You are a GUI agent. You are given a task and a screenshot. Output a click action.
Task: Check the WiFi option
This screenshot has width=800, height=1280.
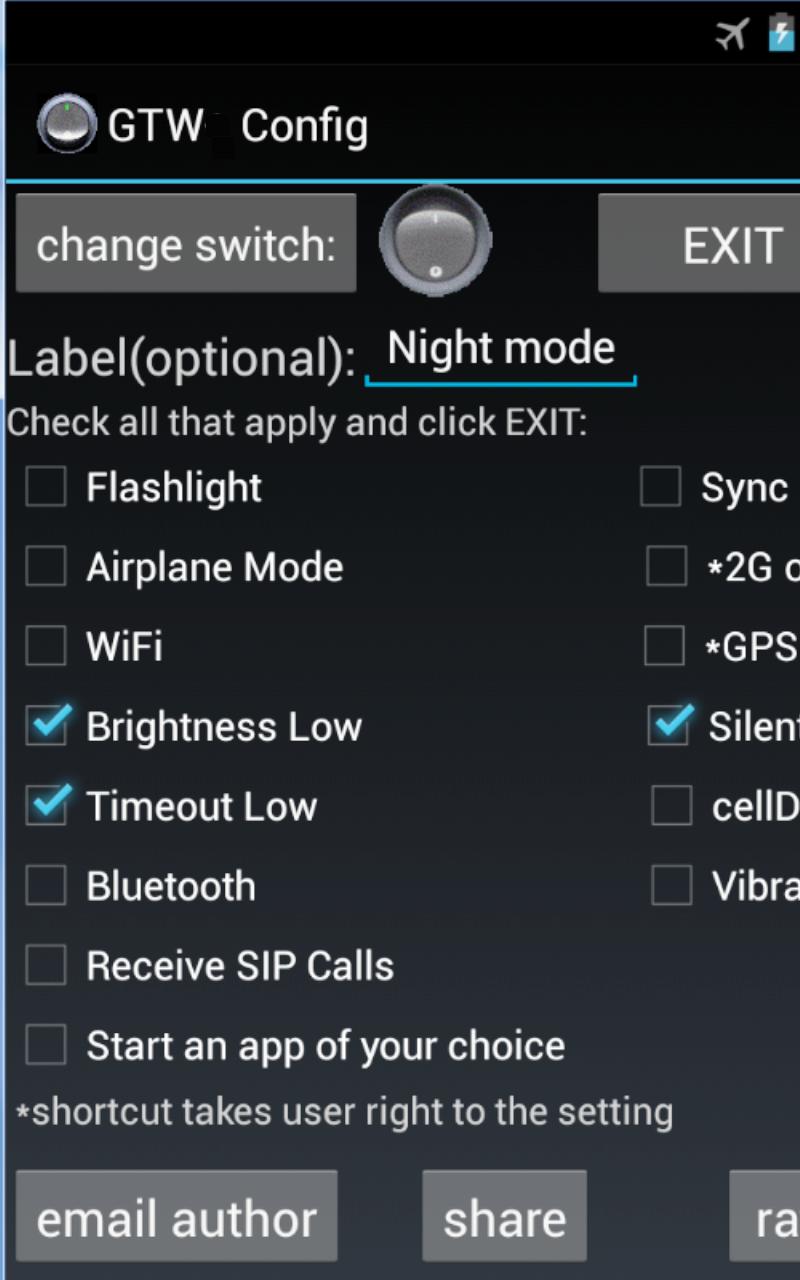click(x=46, y=646)
